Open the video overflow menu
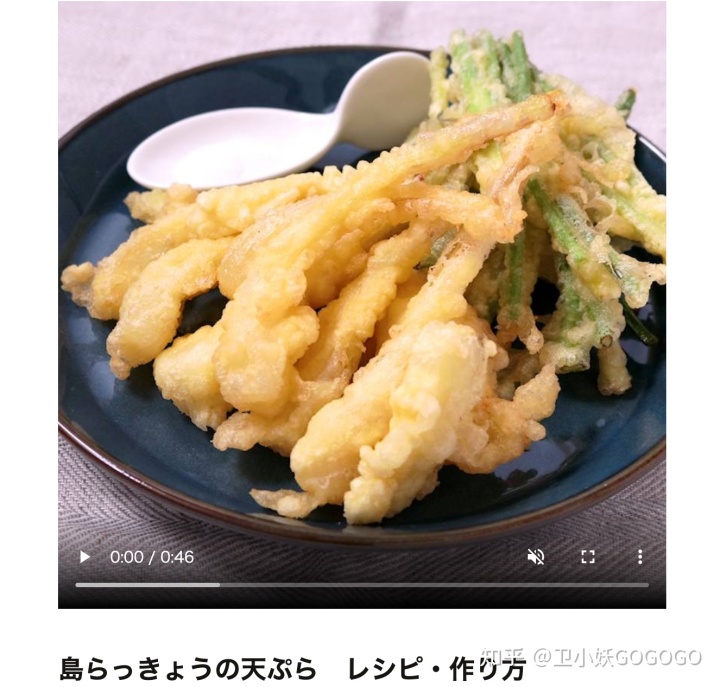 coord(640,557)
